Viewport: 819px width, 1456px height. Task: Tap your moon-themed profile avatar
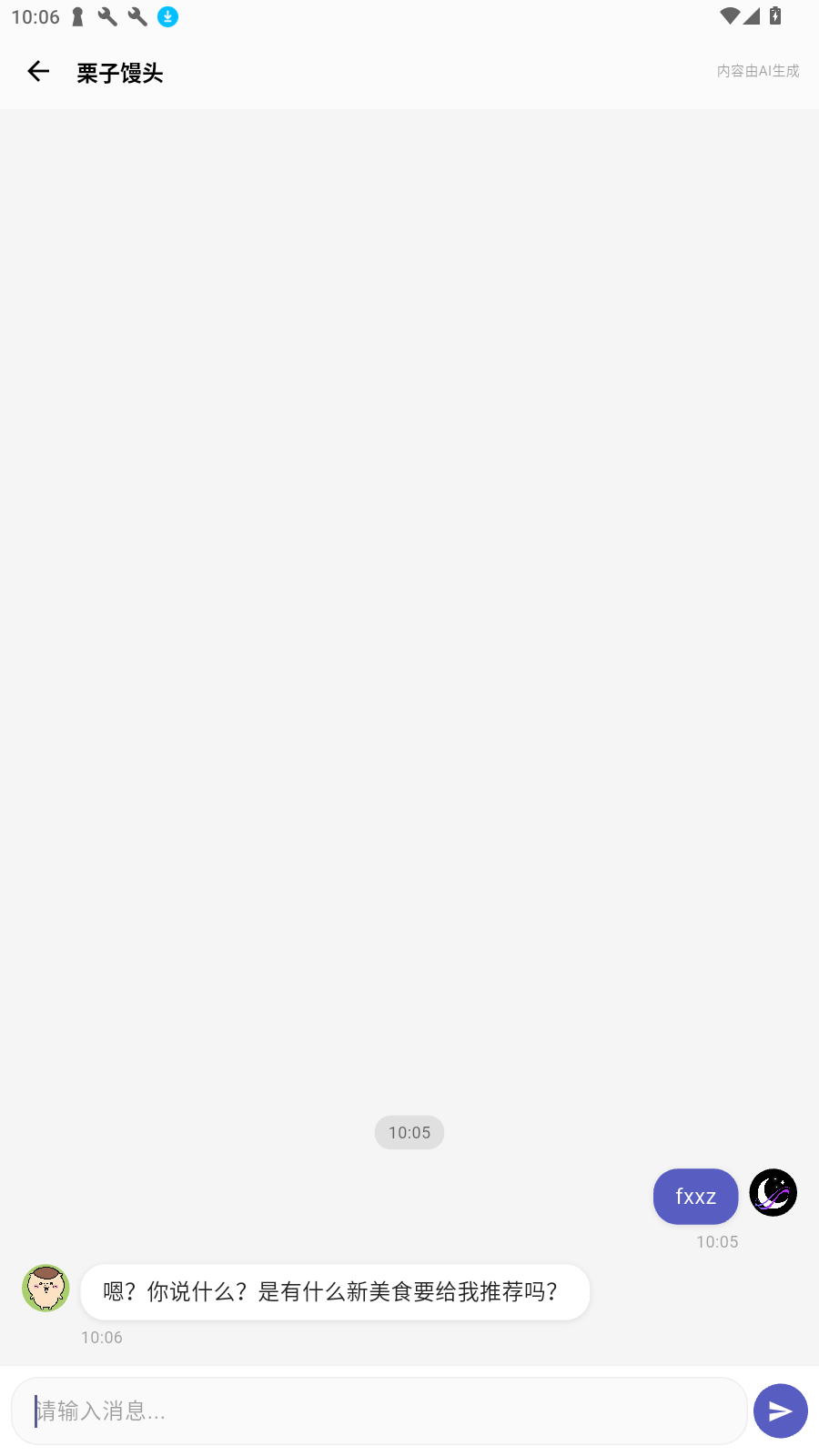point(773,1192)
